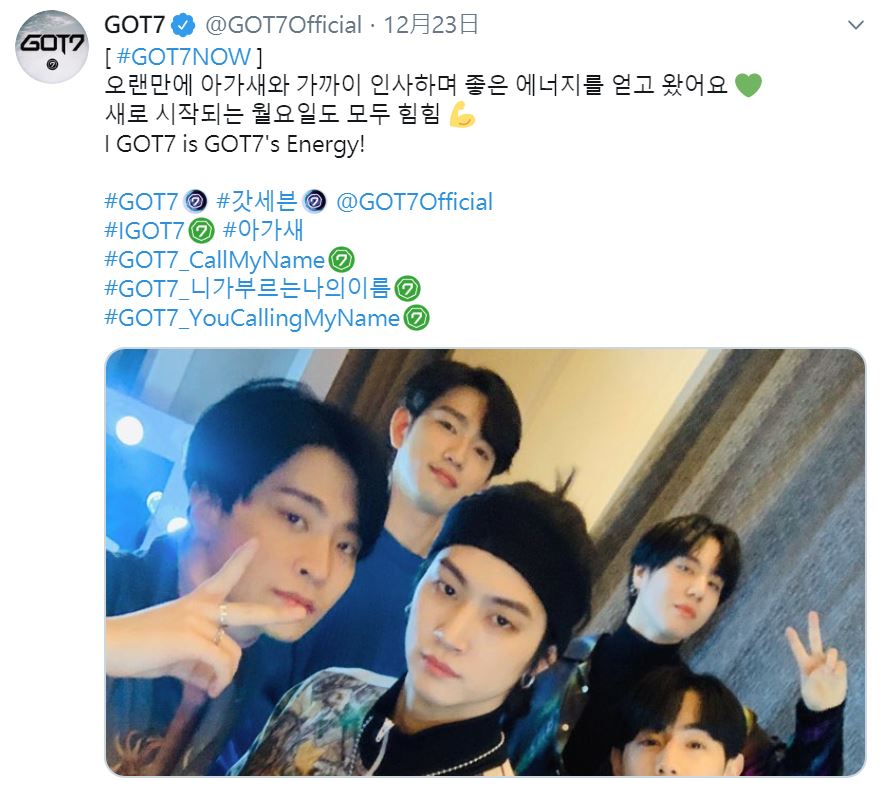
Task: Open the @GOT7Official mention in hashtags
Action: (x=414, y=202)
